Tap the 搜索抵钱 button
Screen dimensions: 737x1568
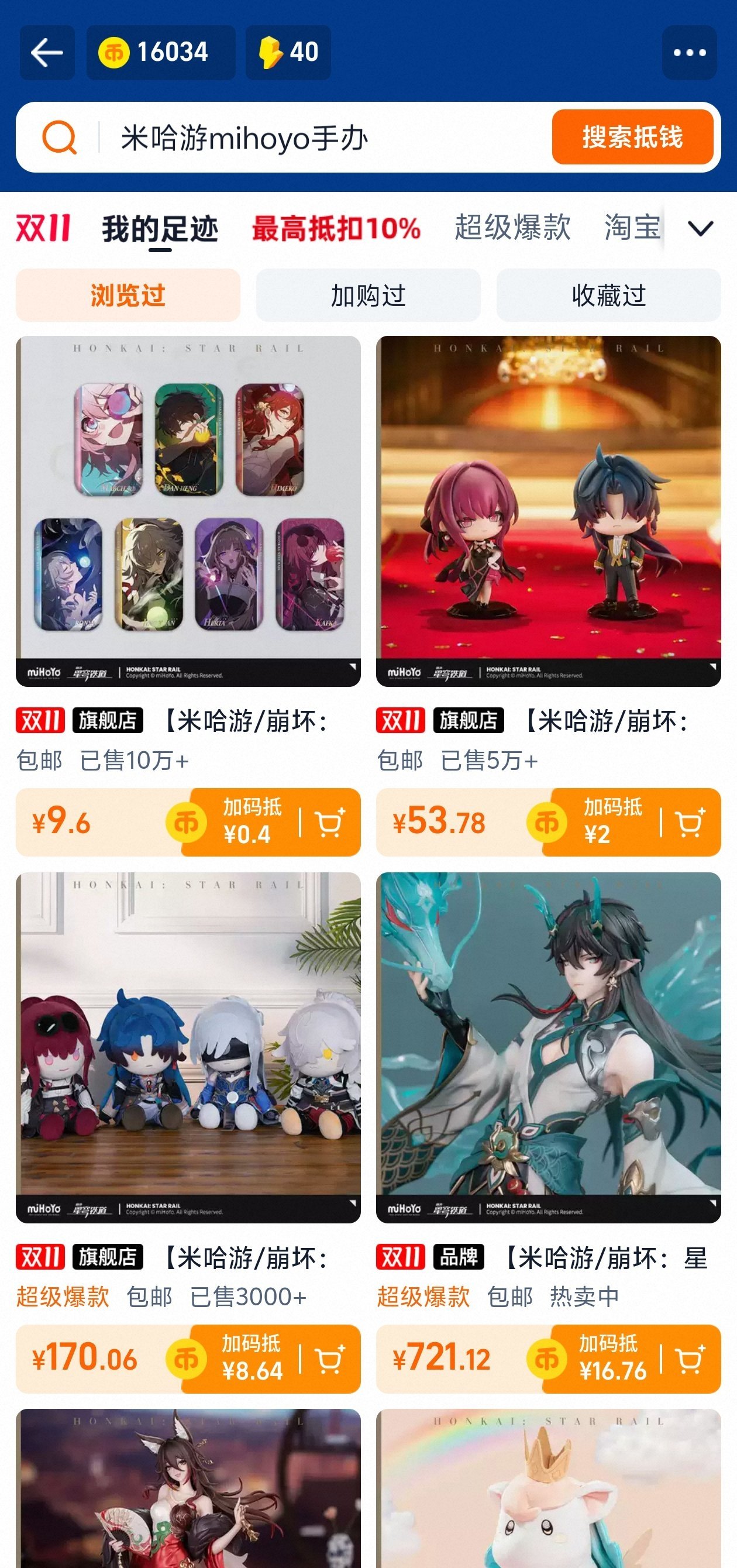pos(632,137)
